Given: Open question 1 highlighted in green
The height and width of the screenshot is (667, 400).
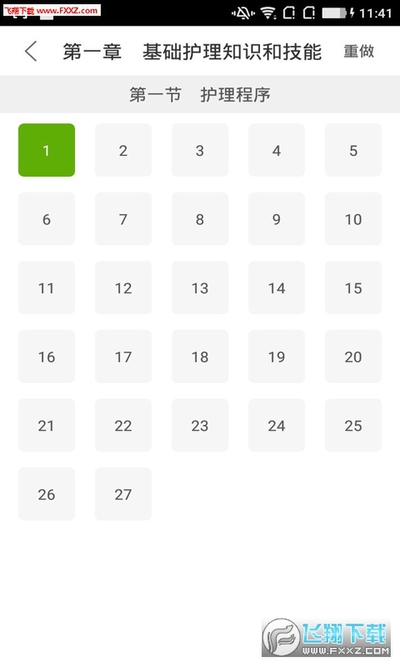Looking at the screenshot, I should 46,150.
